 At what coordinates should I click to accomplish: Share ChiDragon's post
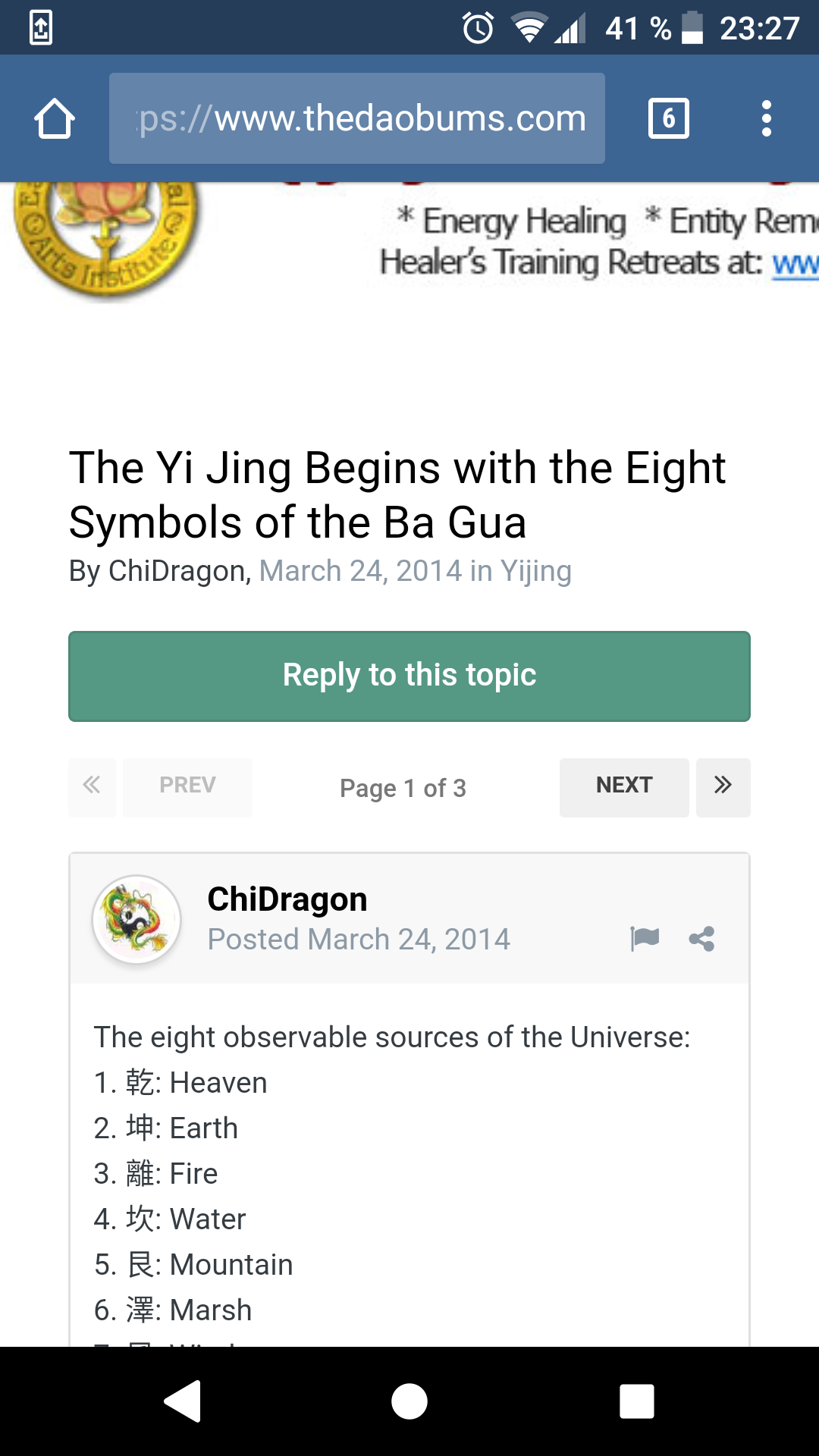click(x=701, y=939)
